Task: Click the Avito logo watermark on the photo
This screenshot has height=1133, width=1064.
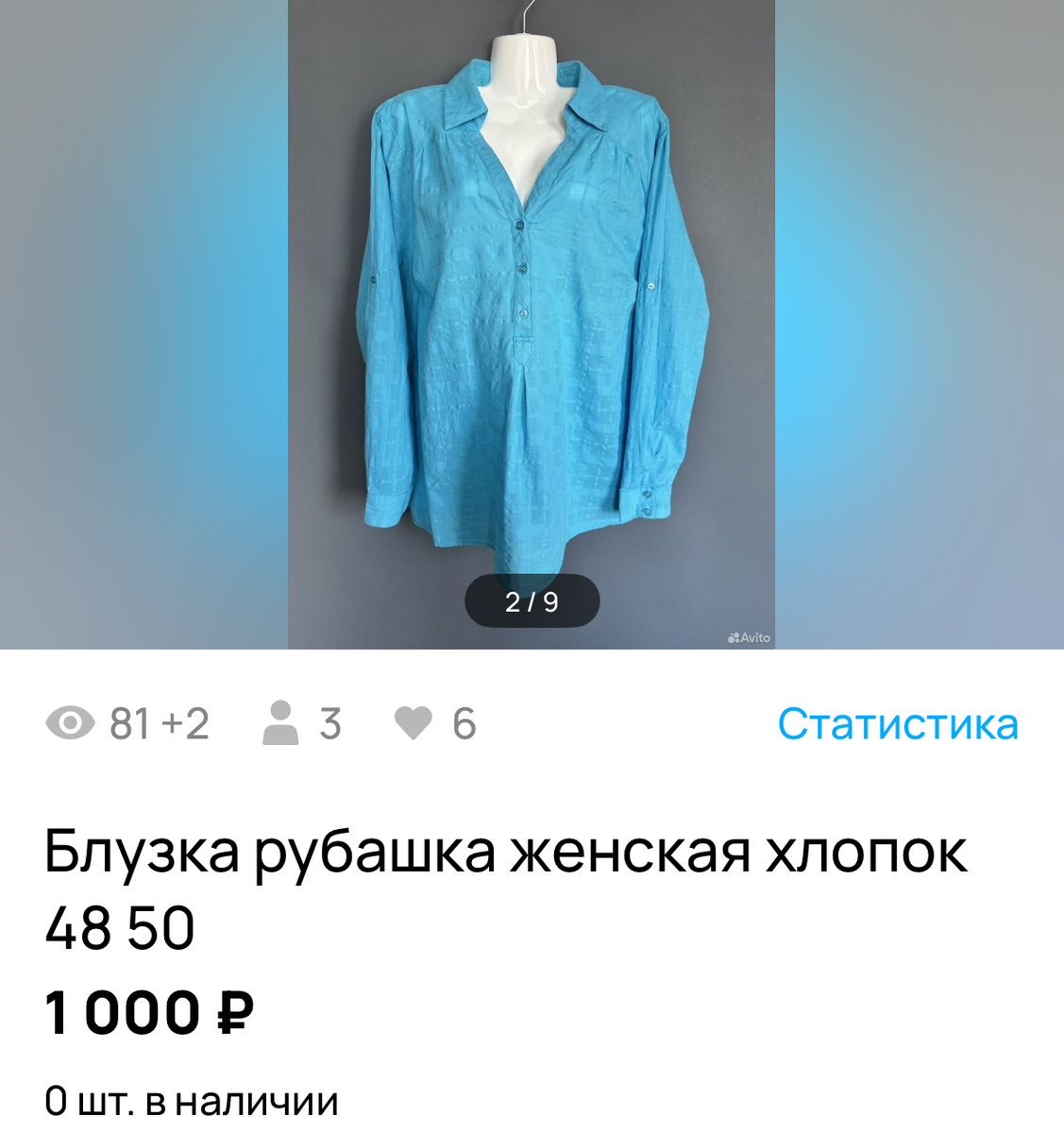Action: pos(748,638)
